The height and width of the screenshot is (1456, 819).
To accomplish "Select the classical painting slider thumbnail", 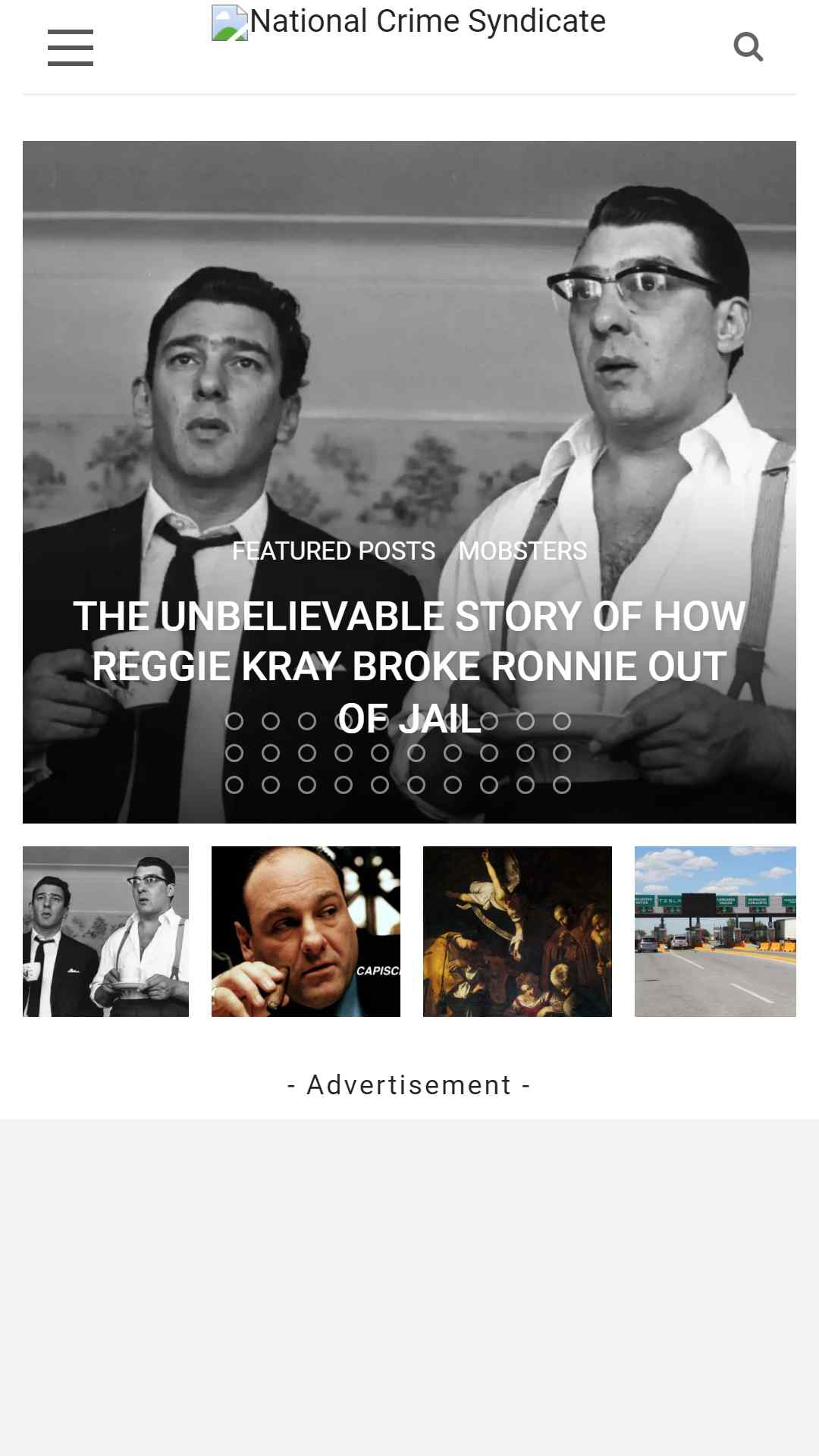I will coord(517,931).
